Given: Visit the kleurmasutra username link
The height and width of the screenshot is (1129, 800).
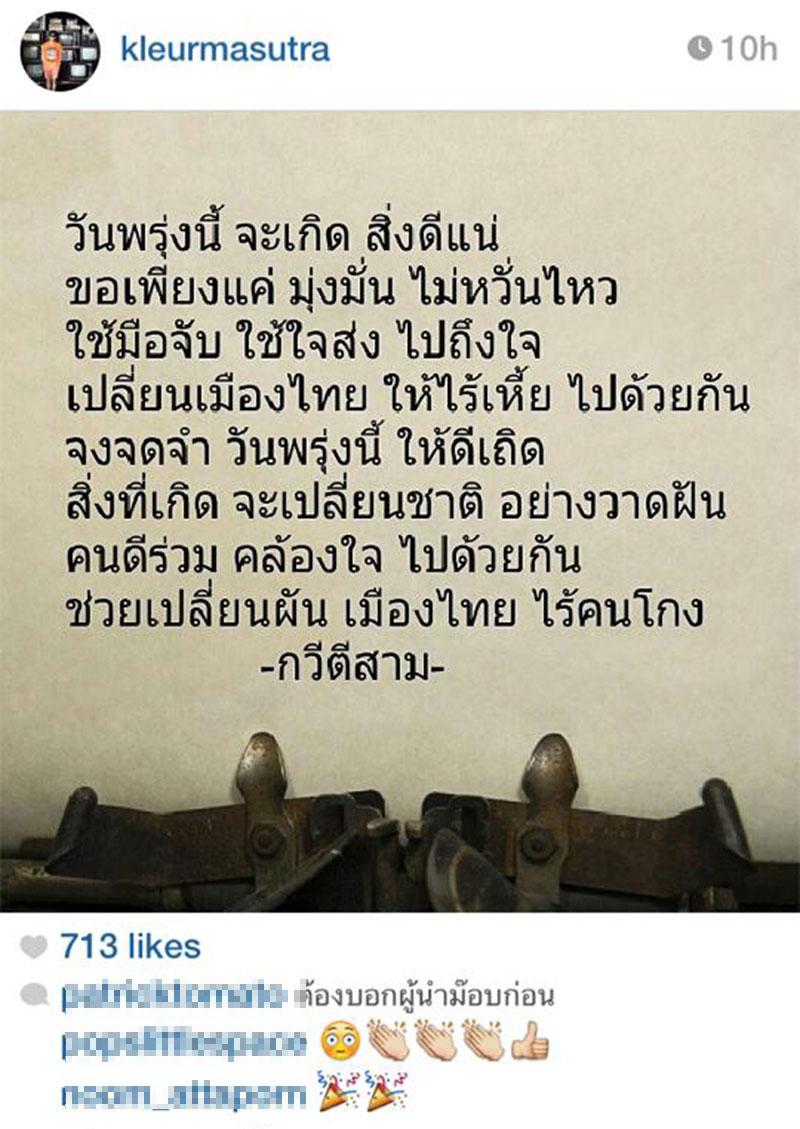Looking at the screenshot, I should pyautogui.click(x=224, y=48).
